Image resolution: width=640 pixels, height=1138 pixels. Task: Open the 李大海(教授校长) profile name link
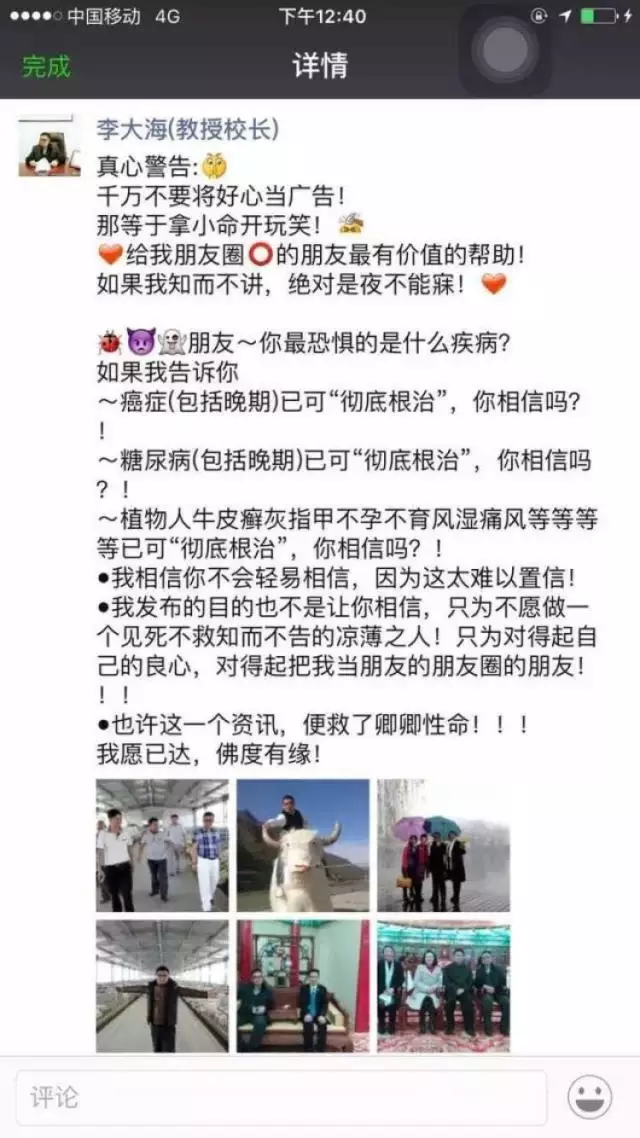187,129
